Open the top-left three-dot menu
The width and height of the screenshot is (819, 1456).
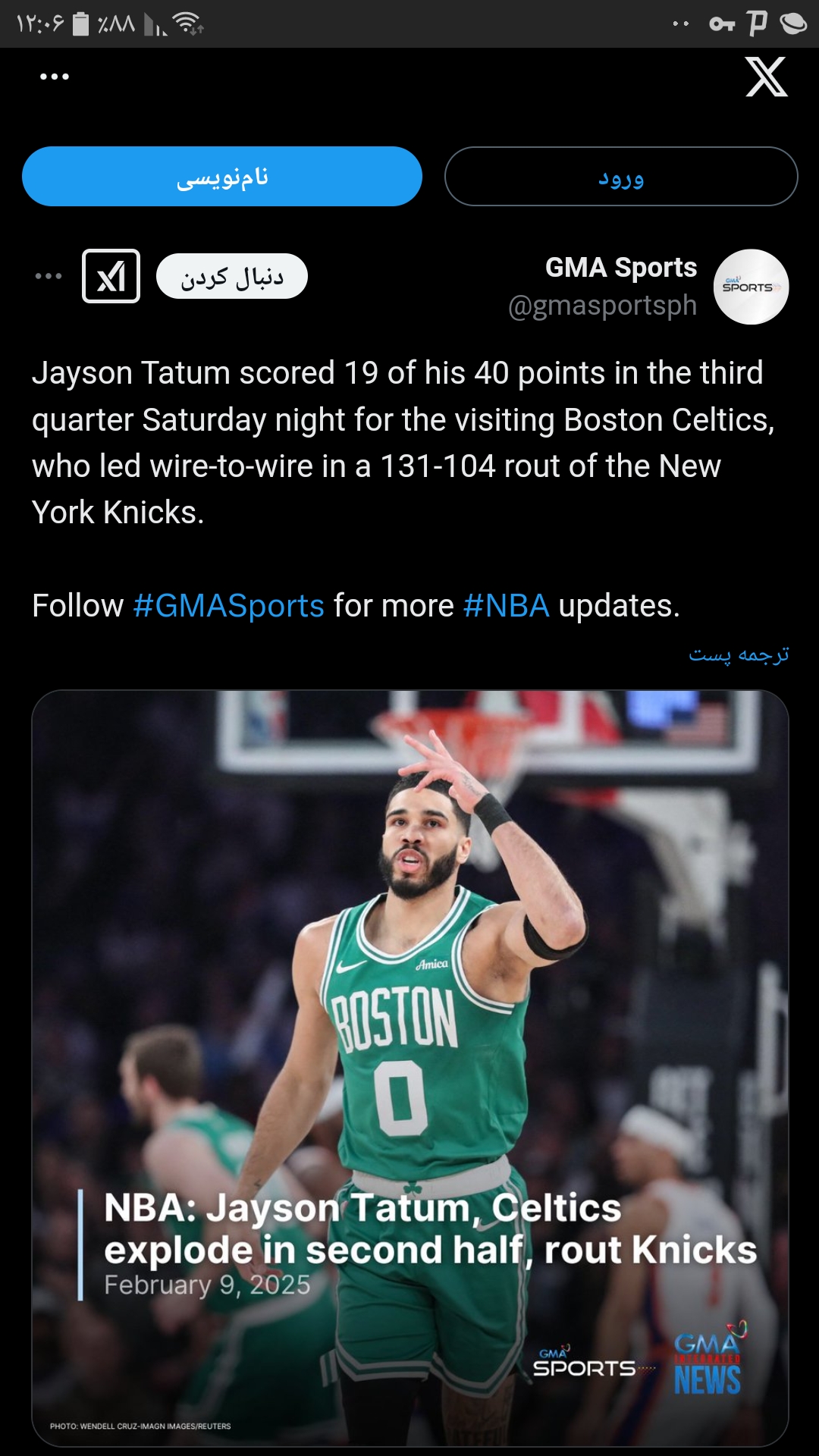pos(55,77)
